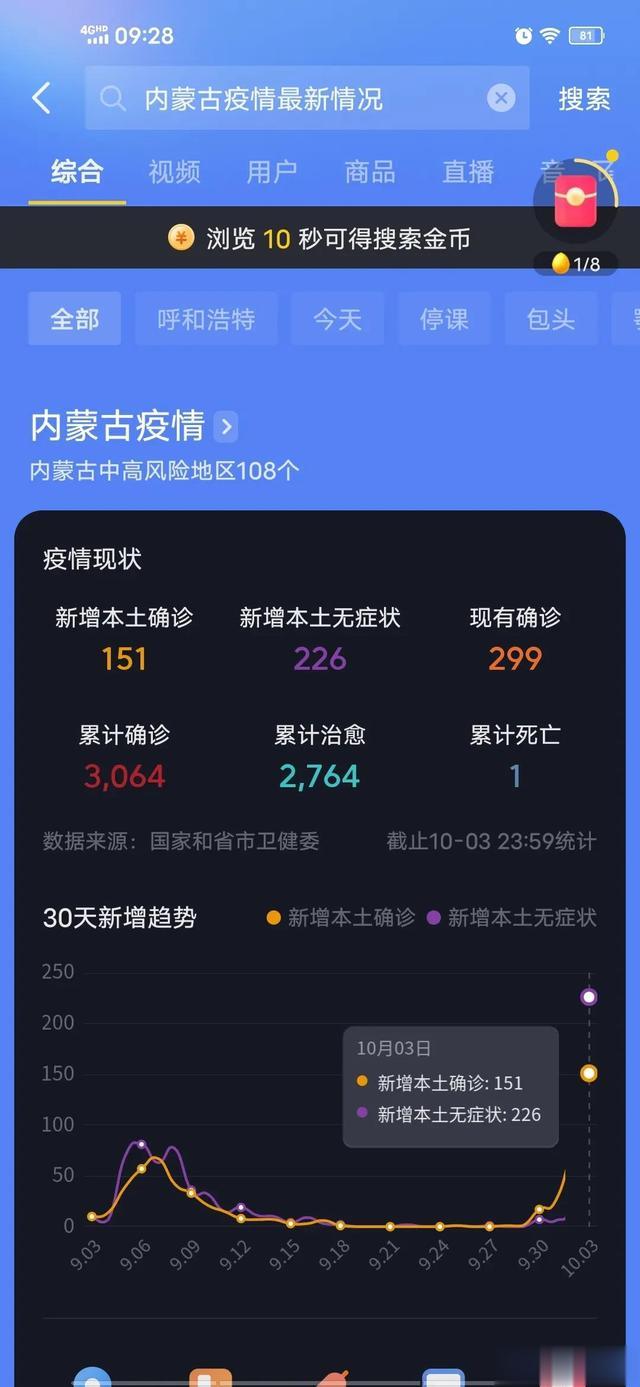The image size is (640, 1387).
Task: Open 内蒙古疫情 details via the chevron
Action: pyautogui.click(x=227, y=428)
